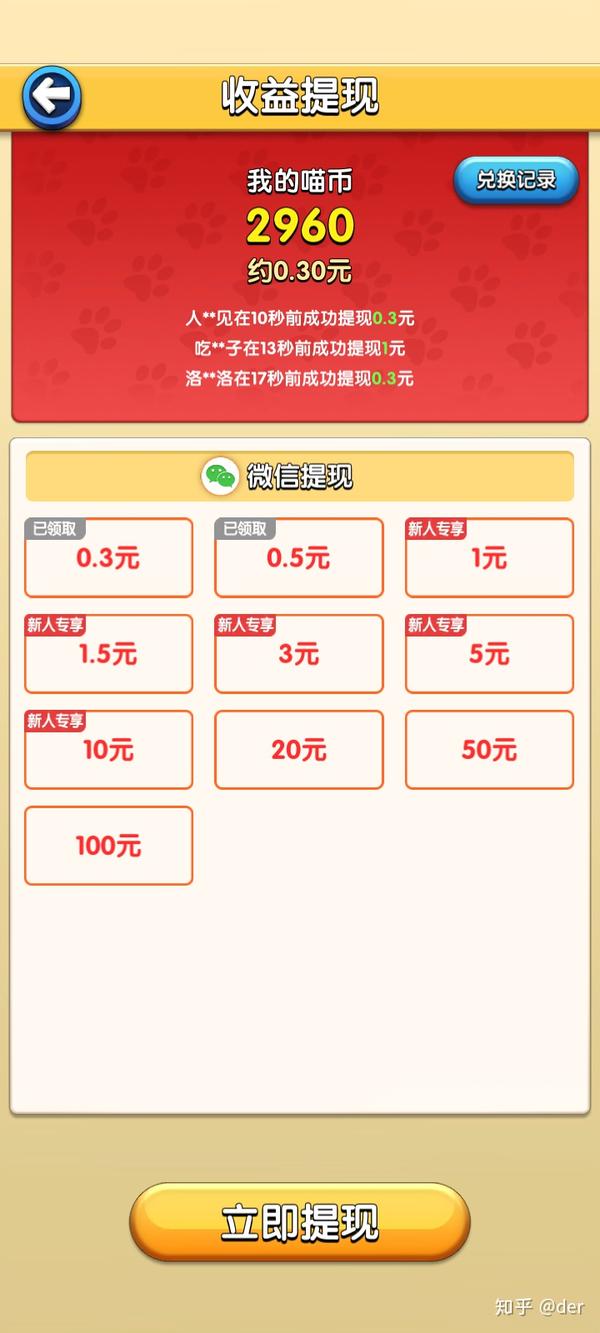Screen dimensions: 600x1333
Task: Choose the 1.5元 newcomer withdrawal option
Action: [x=108, y=654]
